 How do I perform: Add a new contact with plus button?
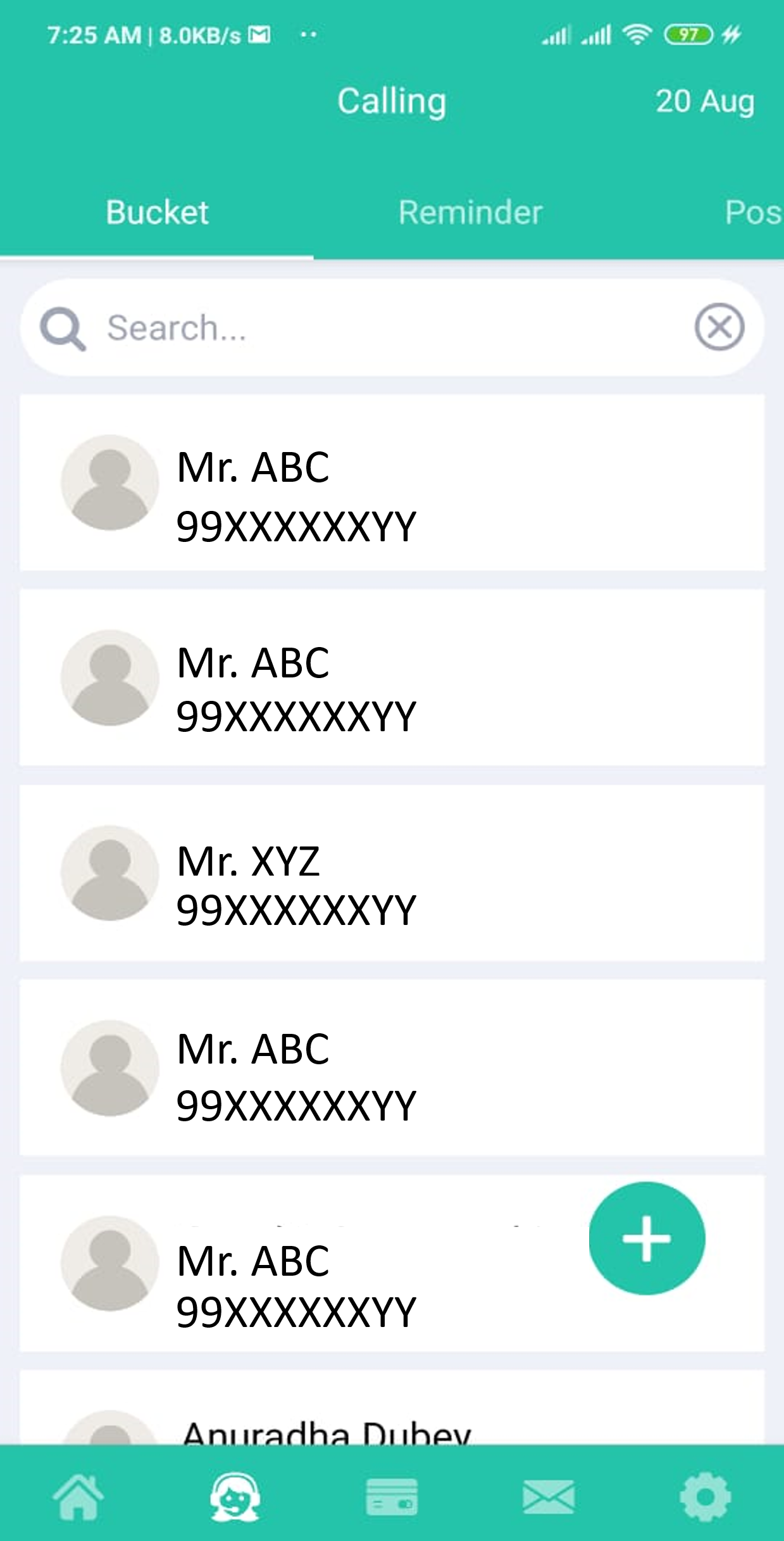[646, 1238]
